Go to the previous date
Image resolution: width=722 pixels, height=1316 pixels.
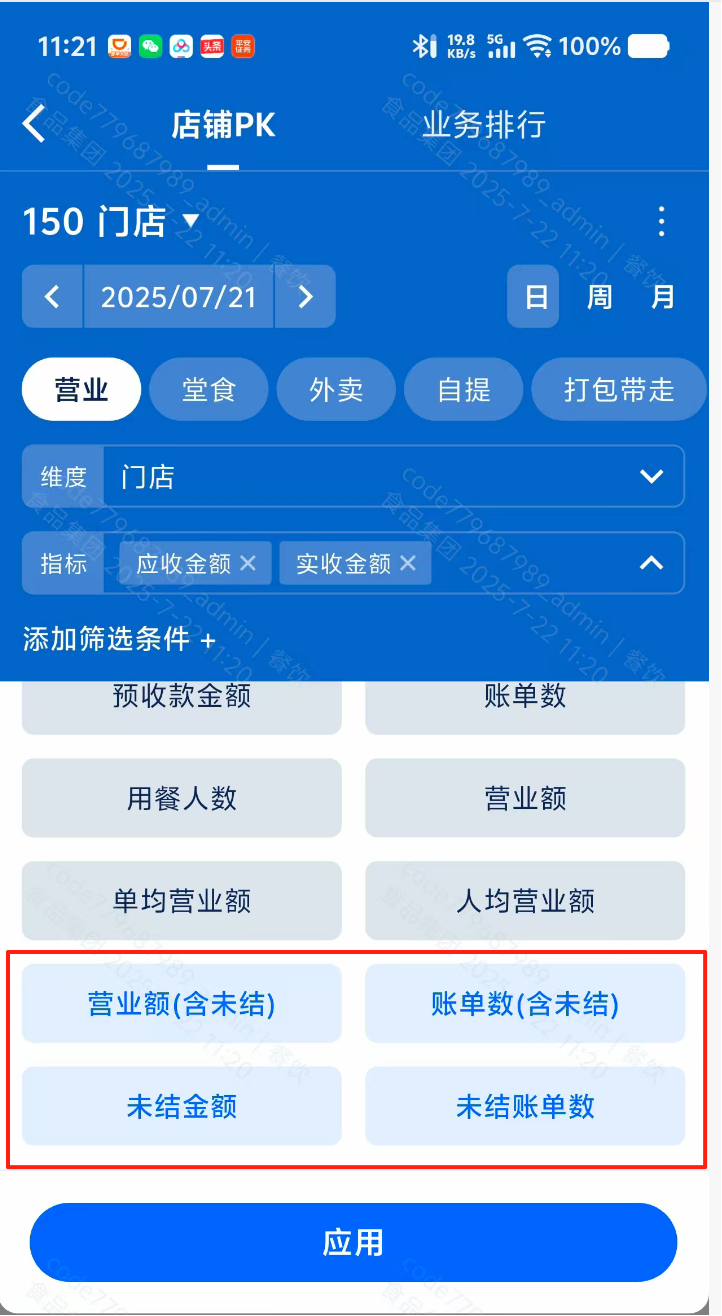[x=52, y=297]
